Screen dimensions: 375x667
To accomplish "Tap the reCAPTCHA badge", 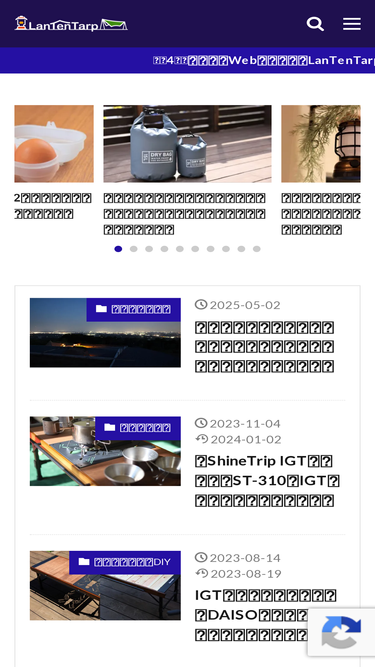I will (341, 632).
